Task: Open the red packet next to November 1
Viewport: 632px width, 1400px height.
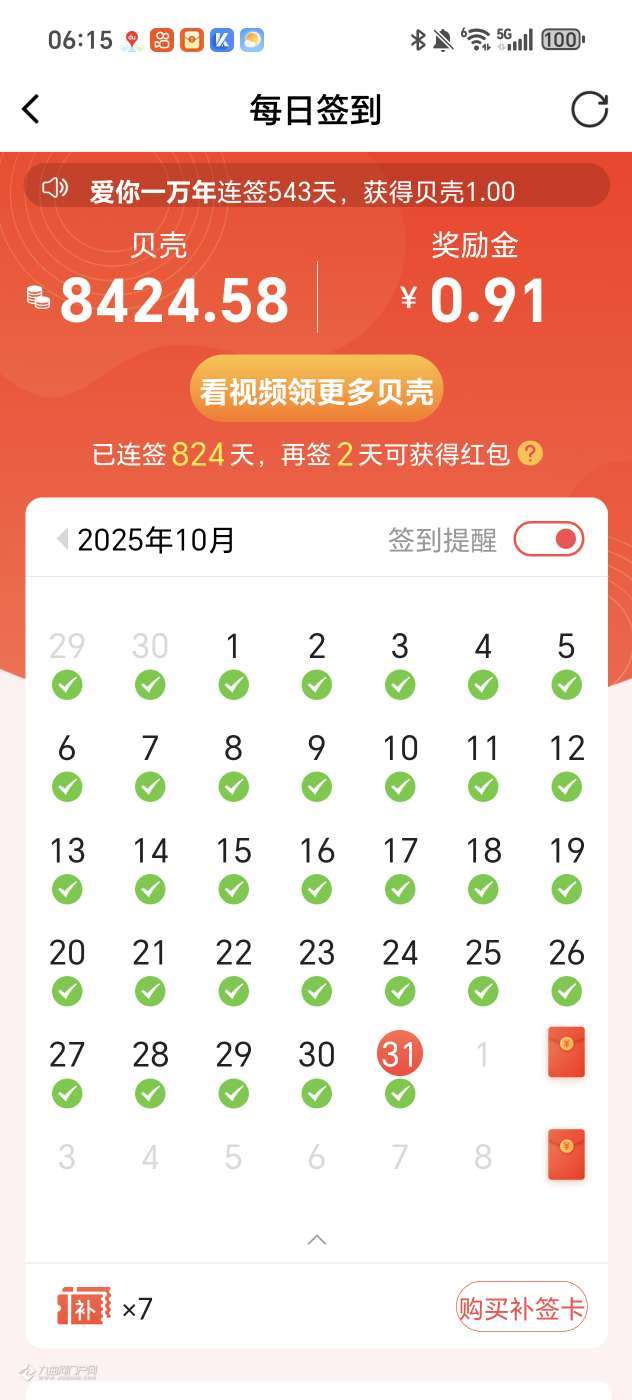Action: point(566,1052)
